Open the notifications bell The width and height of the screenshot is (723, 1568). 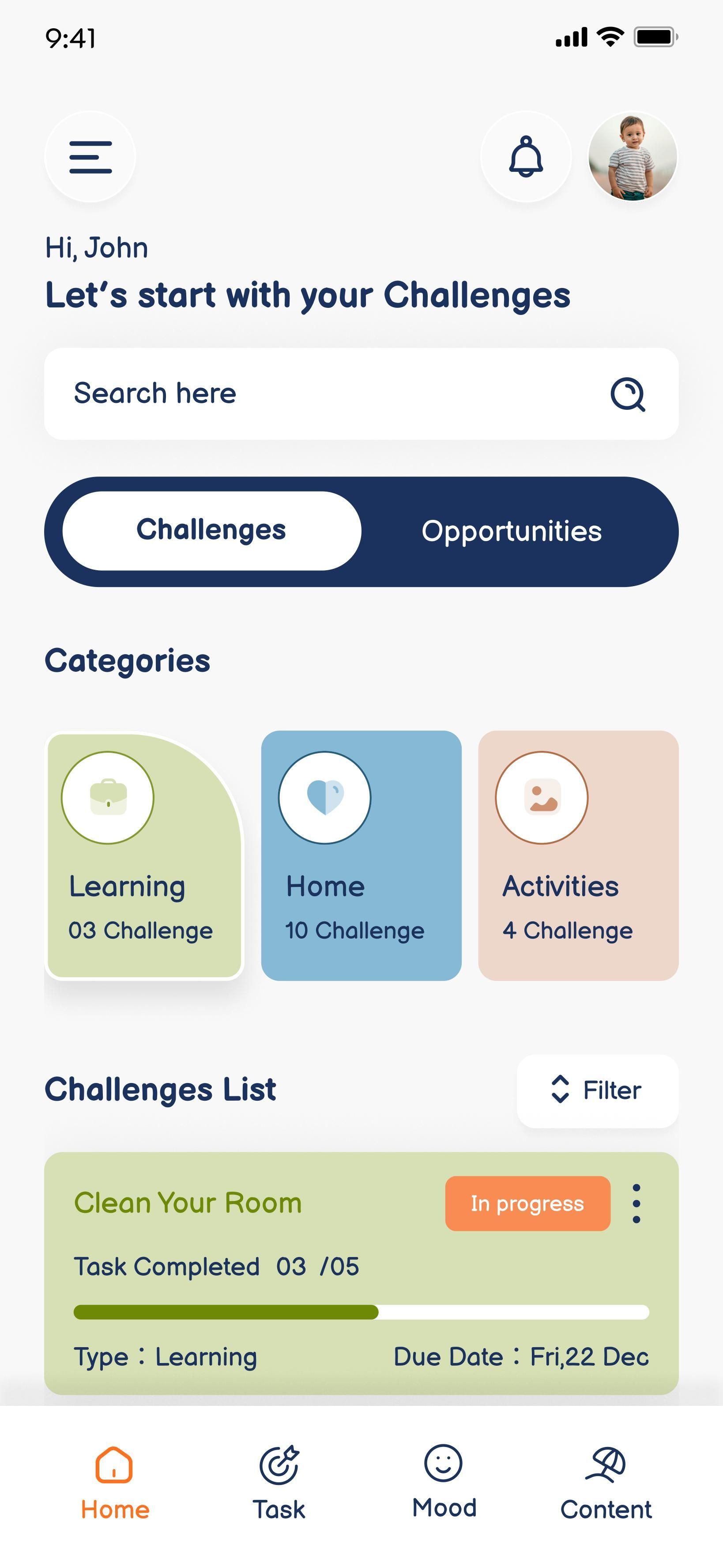pos(525,157)
